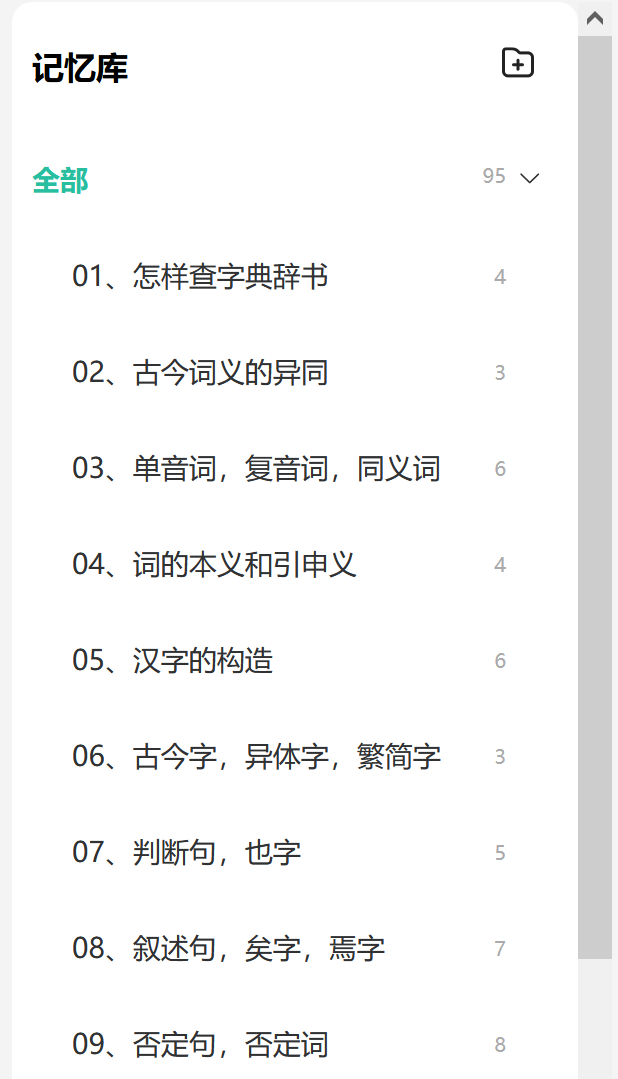Open 04、词的本义和引申义
Image resolution: width=618 pixels, height=1079 pixels.
pos(288,565)
